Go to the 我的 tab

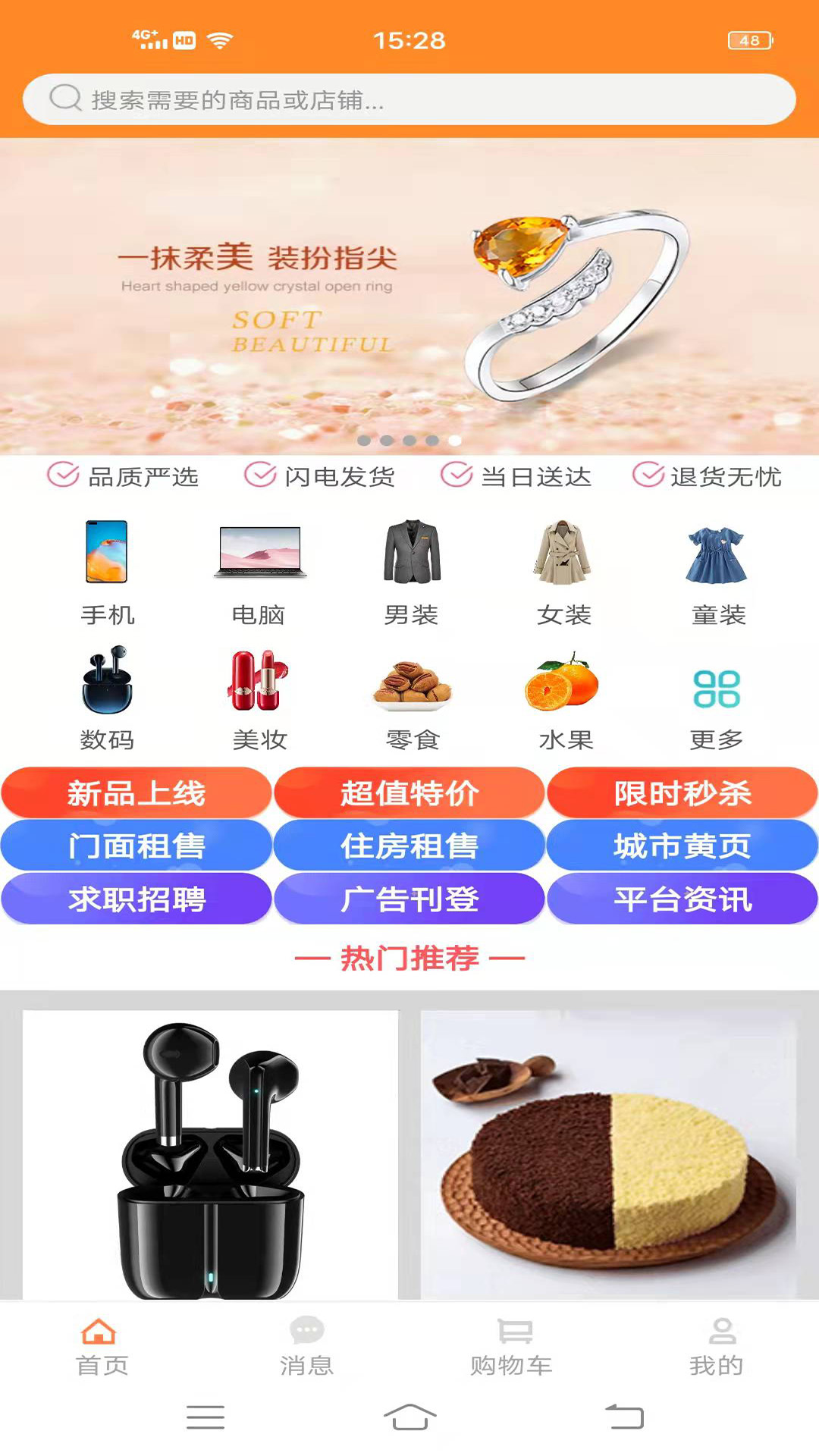coord(717,1346)
